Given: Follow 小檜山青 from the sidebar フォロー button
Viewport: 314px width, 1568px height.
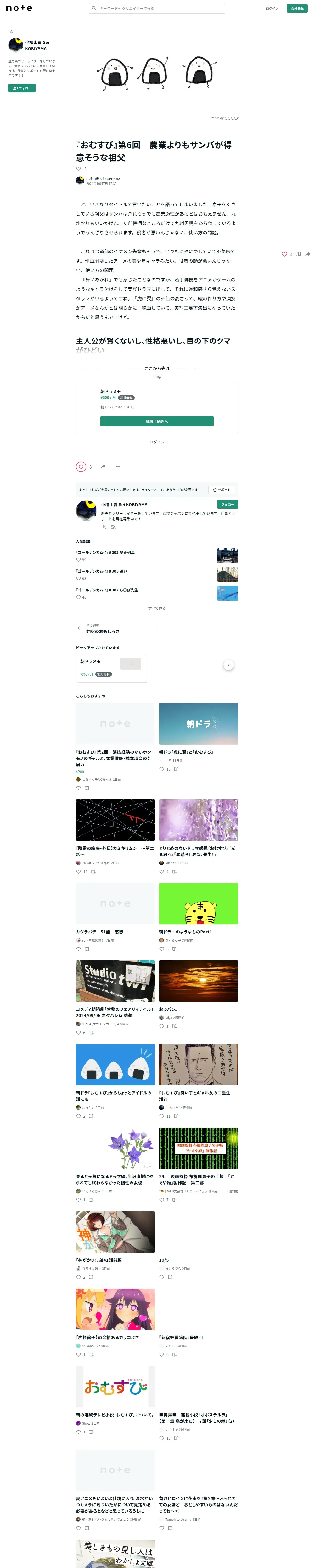Looking at the screenshot, I should [22, 88].
